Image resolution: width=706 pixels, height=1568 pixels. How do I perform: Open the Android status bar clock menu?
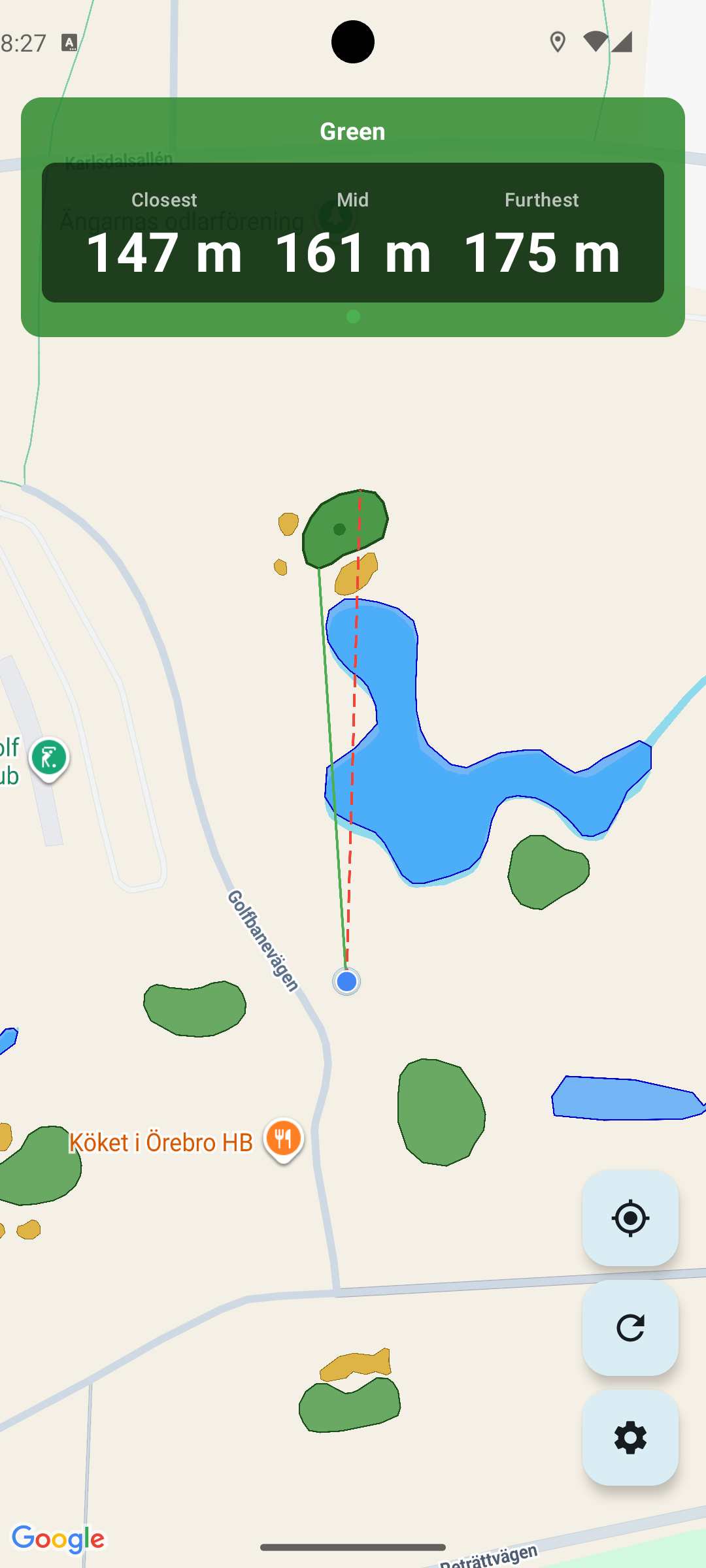tap(23, 43)
